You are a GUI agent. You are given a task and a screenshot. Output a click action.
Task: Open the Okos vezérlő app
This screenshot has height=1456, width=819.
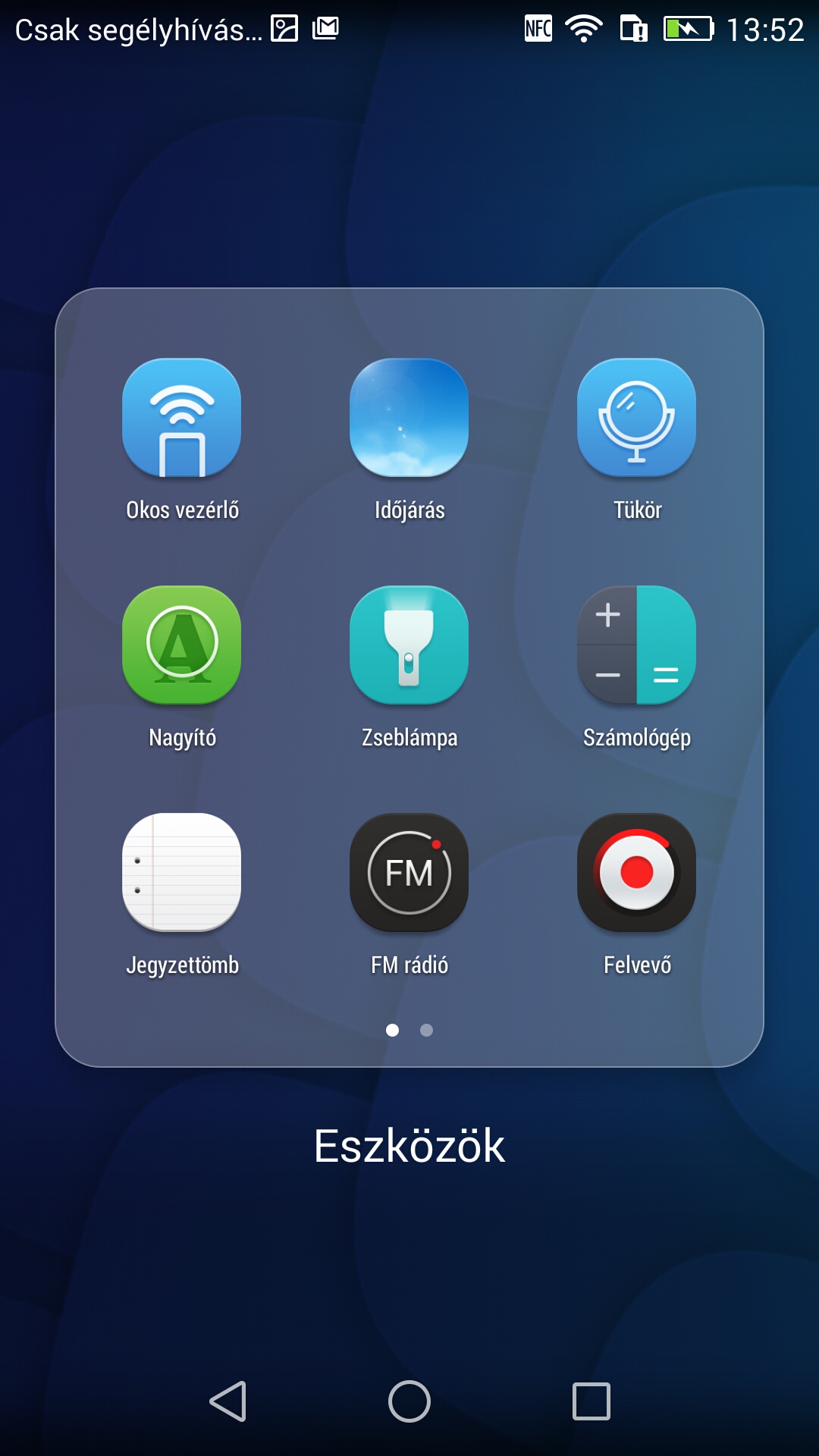(x=182, y=418)
